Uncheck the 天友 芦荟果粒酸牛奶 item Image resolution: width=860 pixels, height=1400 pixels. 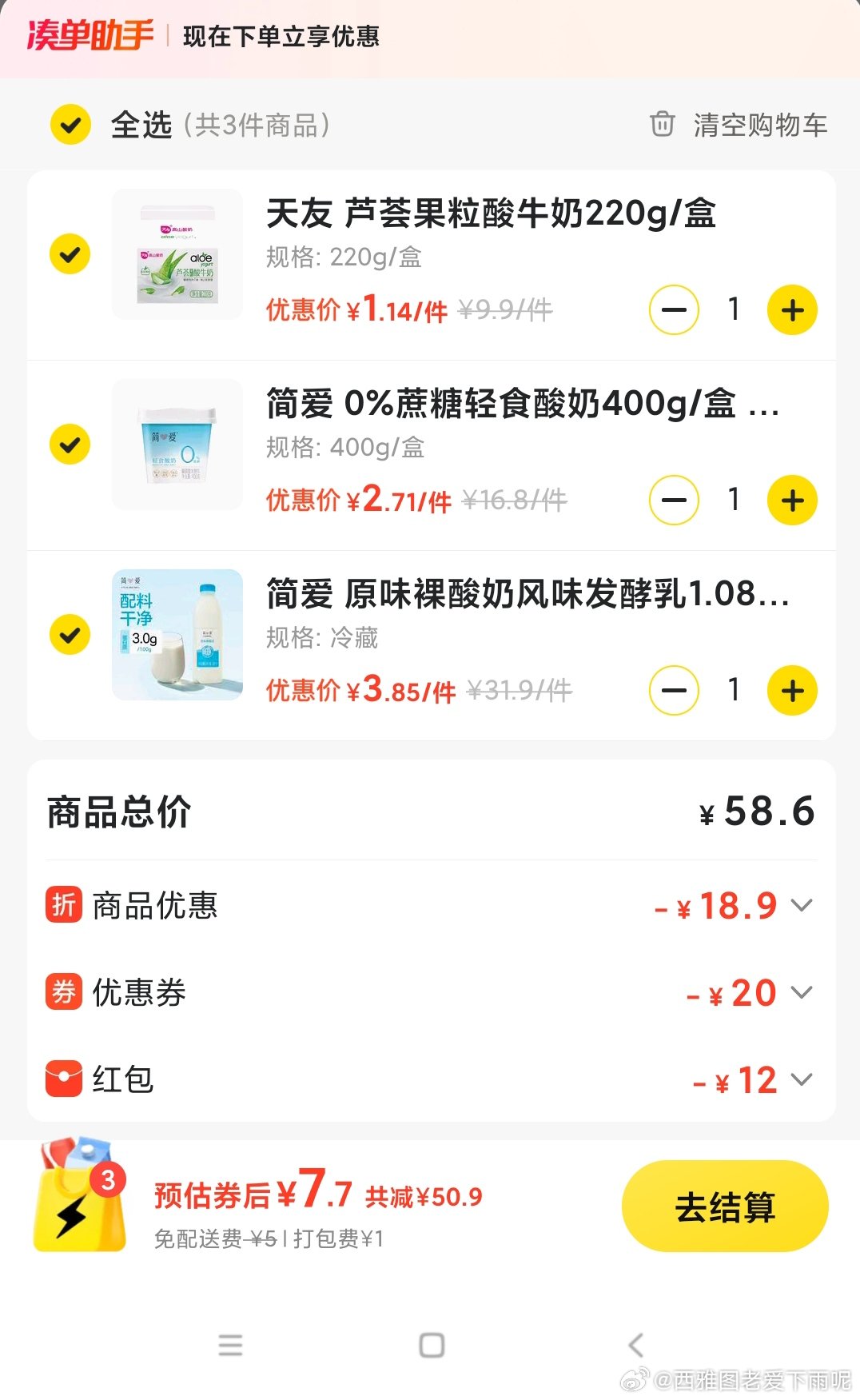tap(70, 254)
